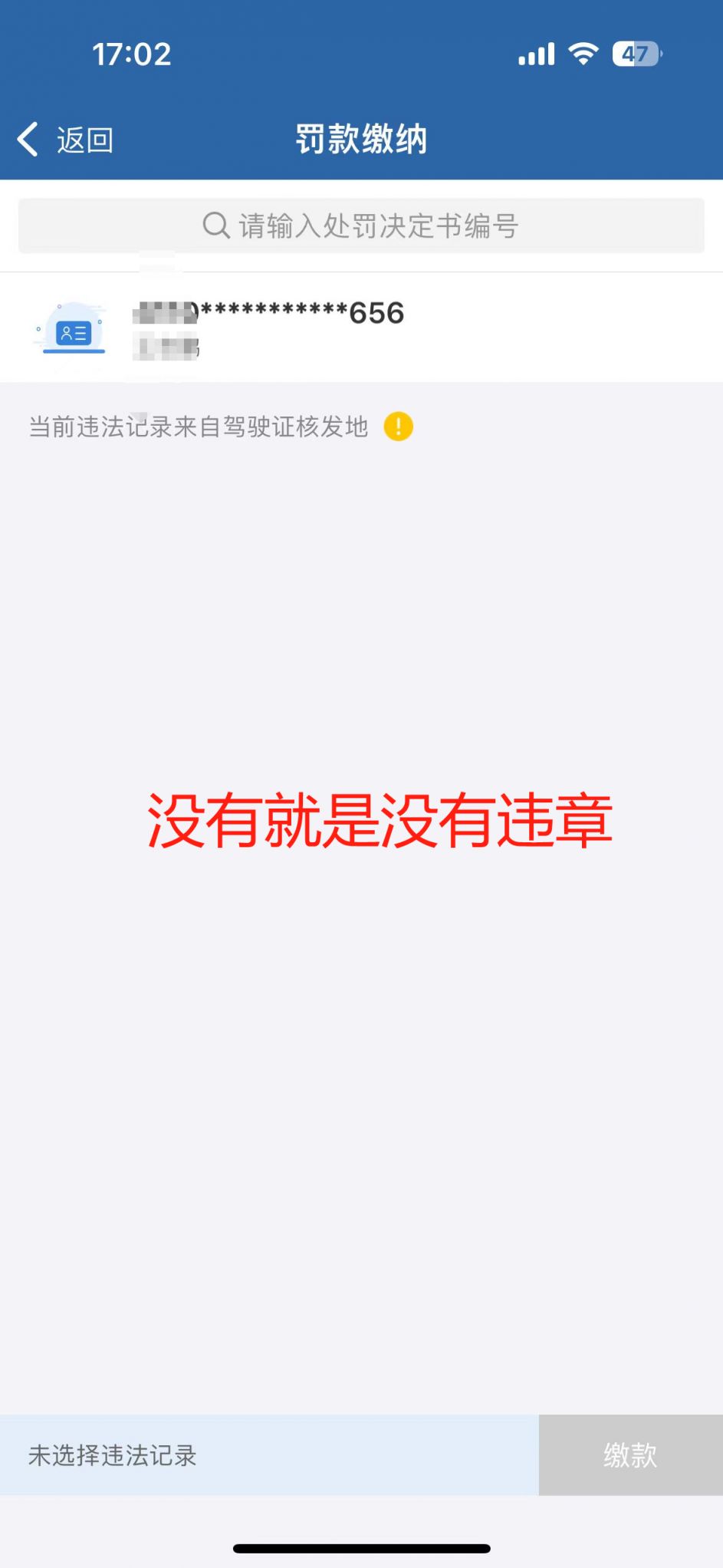Go back using the 返回 button

pyautogui.click(x=65, y=140)
